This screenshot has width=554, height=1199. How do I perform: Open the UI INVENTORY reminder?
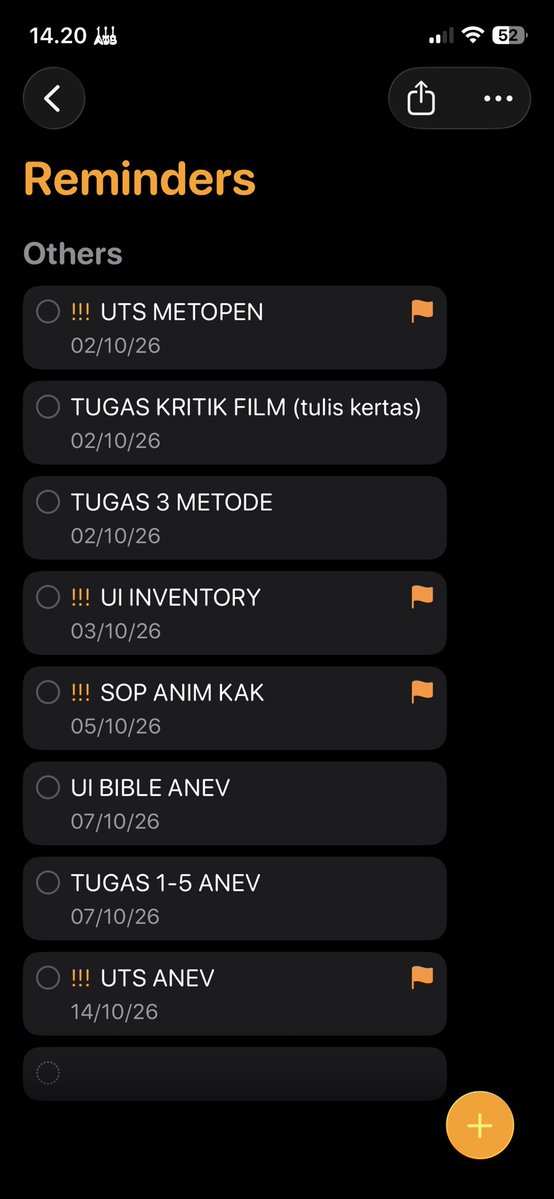pos(235,612)
